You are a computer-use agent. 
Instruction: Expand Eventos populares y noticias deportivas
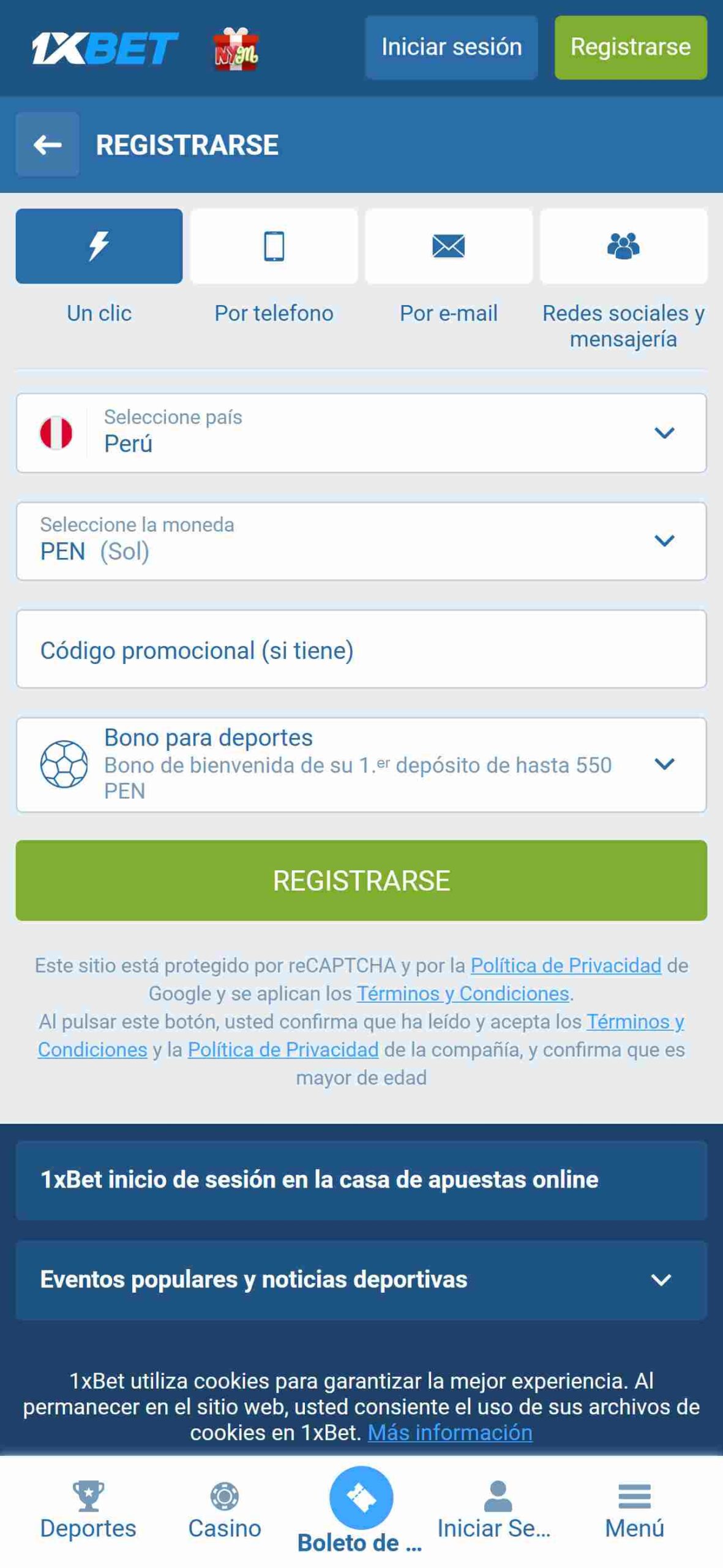click(x=361, y=1280)
